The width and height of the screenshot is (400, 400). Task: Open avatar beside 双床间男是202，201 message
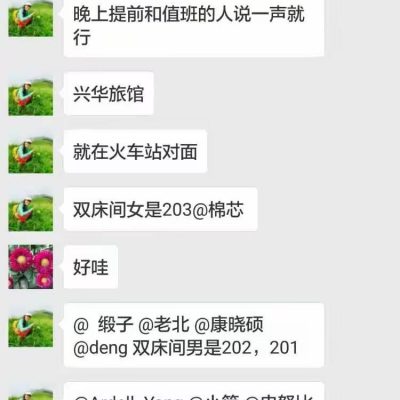click(31, 328)
